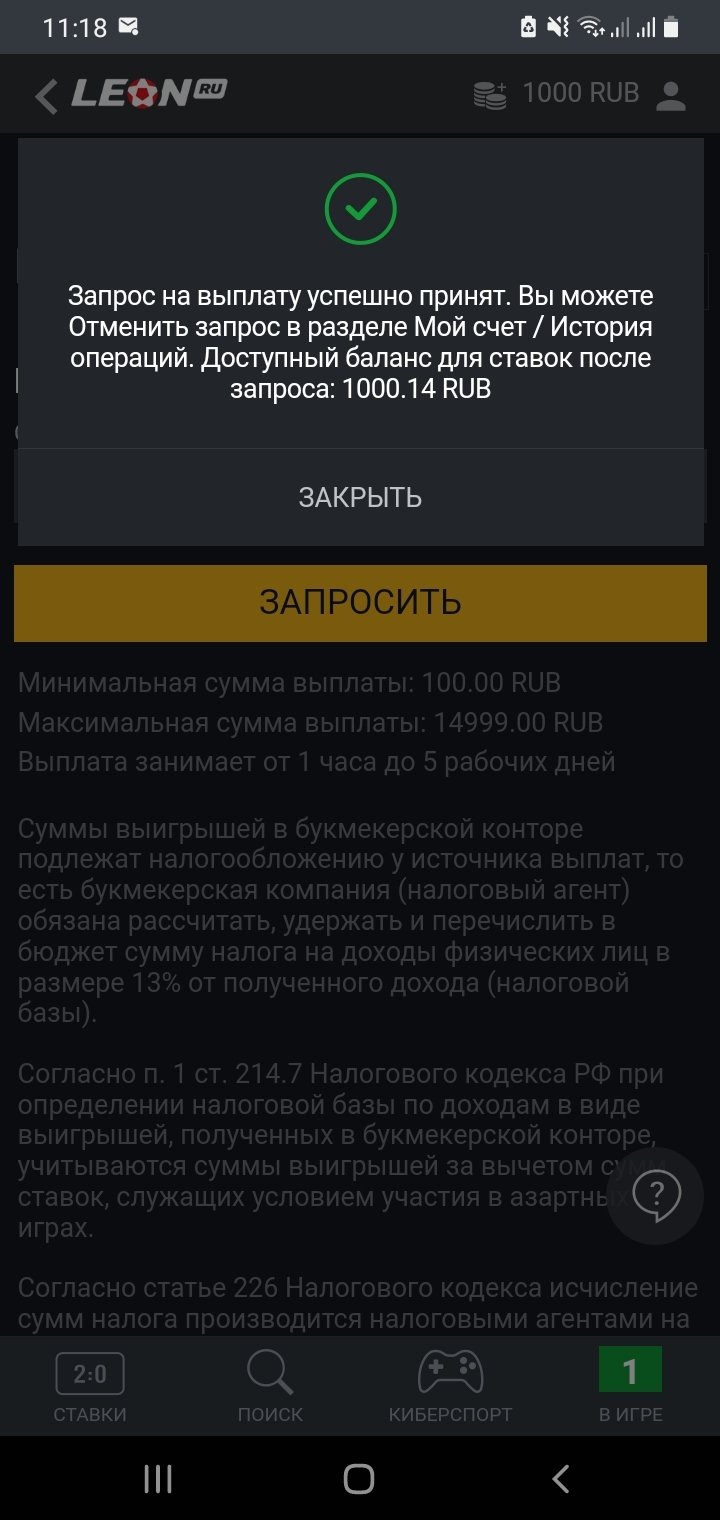
Task: Switch to the Ставки tab
Action: coord(90,1386)
